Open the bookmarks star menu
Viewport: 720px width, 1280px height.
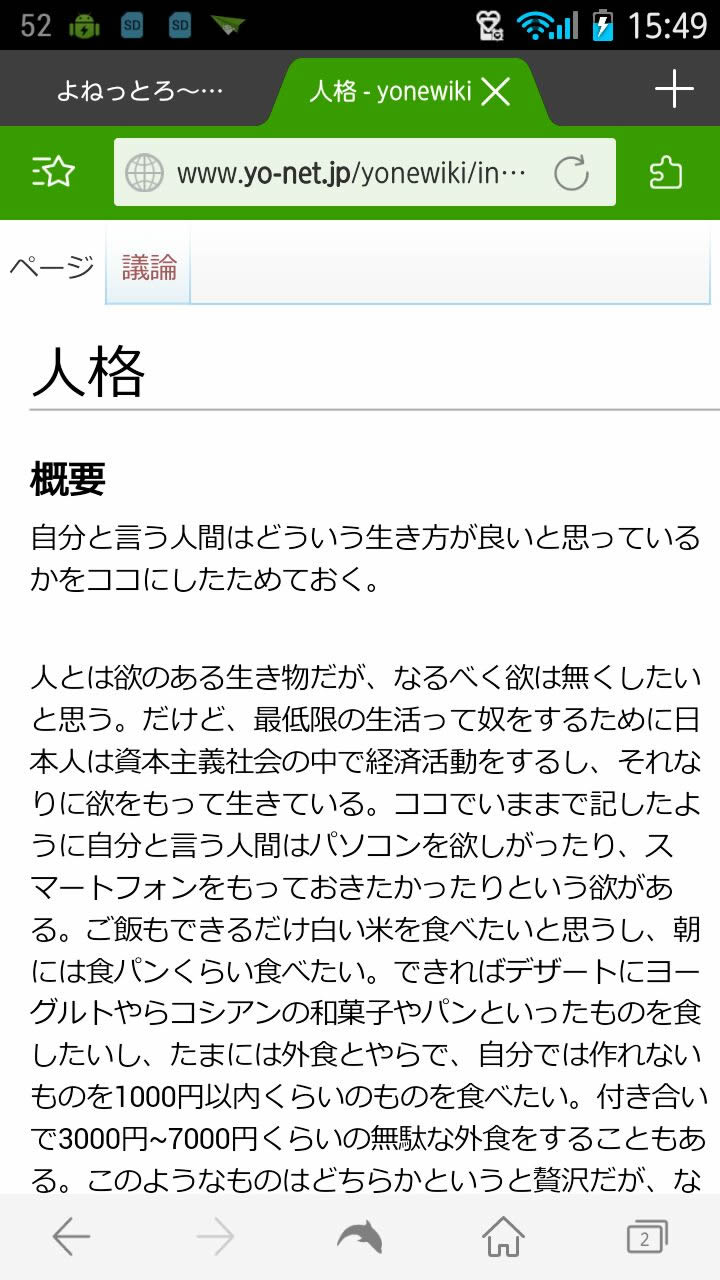54,172
